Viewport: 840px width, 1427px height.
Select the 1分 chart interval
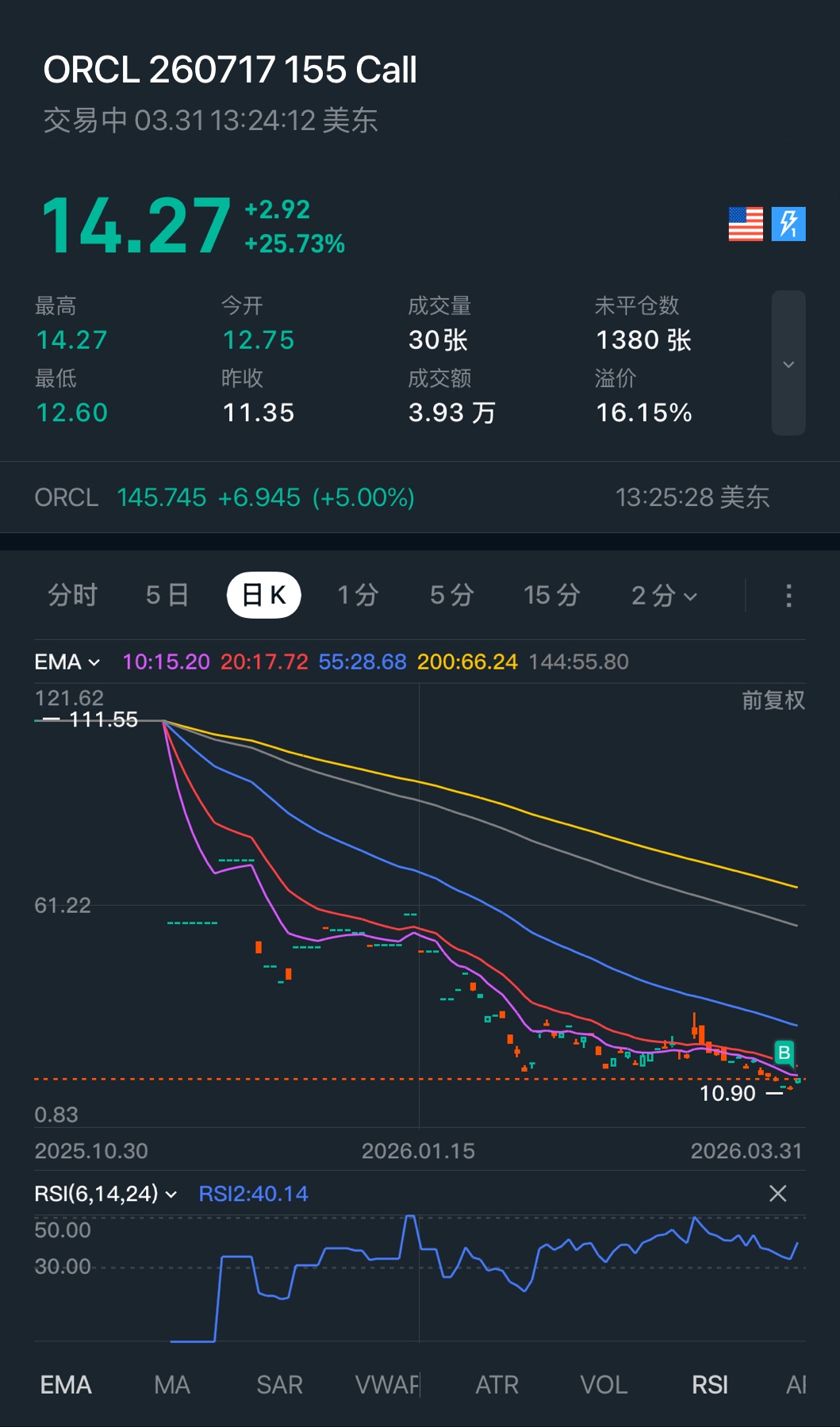358,595
